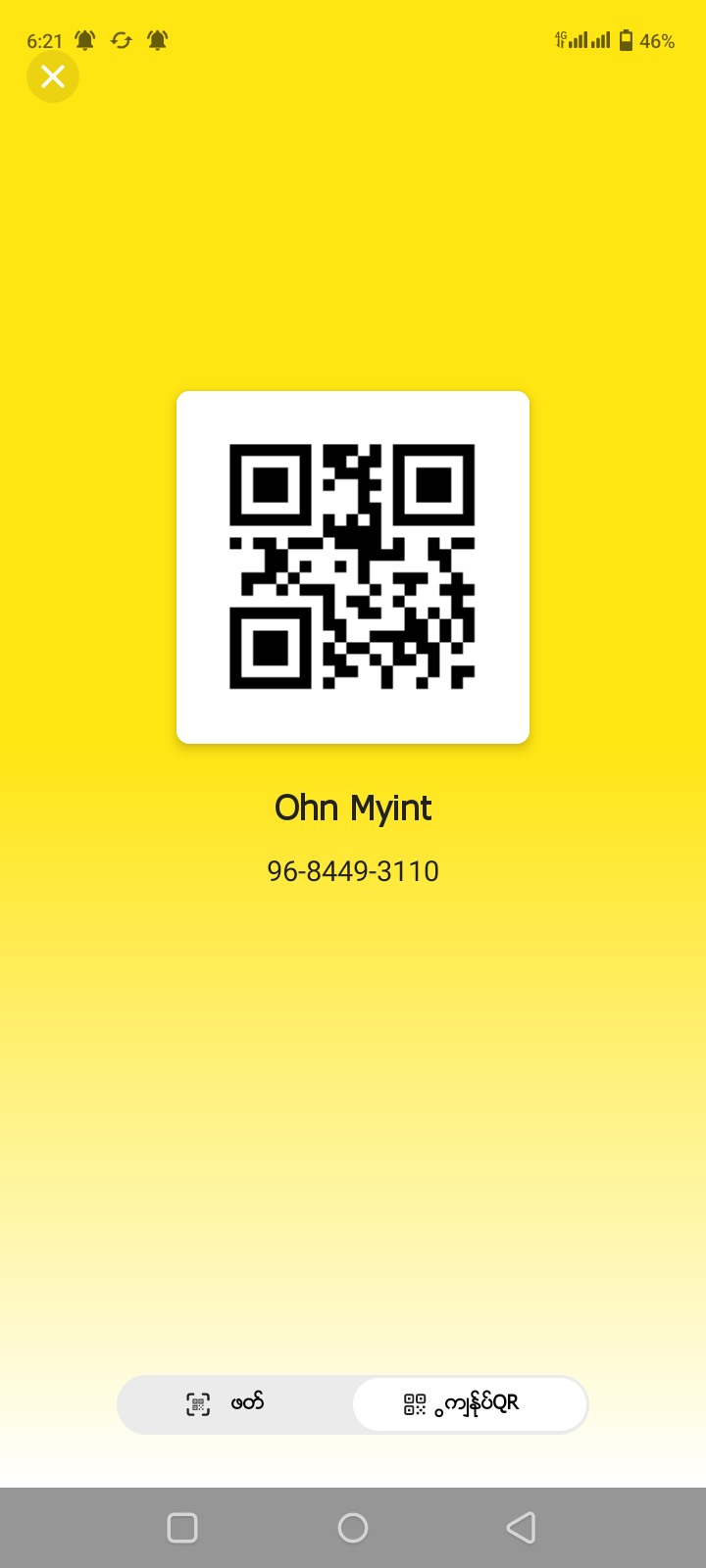Go to the phone's home screen
This screenshot has height=1568, width=706.
coord(353,1528)
